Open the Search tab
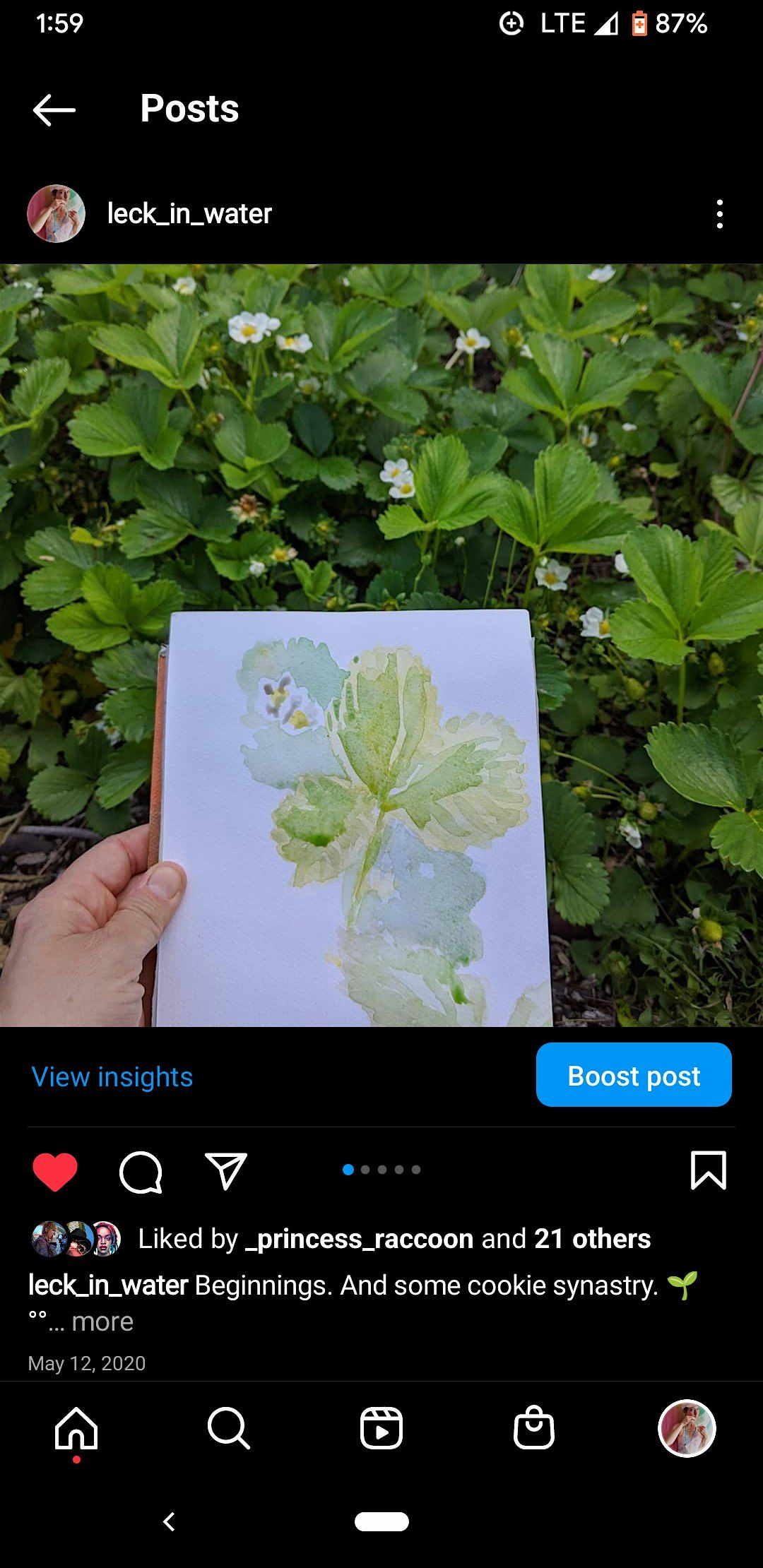Image resolution: width=763 pixels, height=1568 pixels. pos(228,1428)
